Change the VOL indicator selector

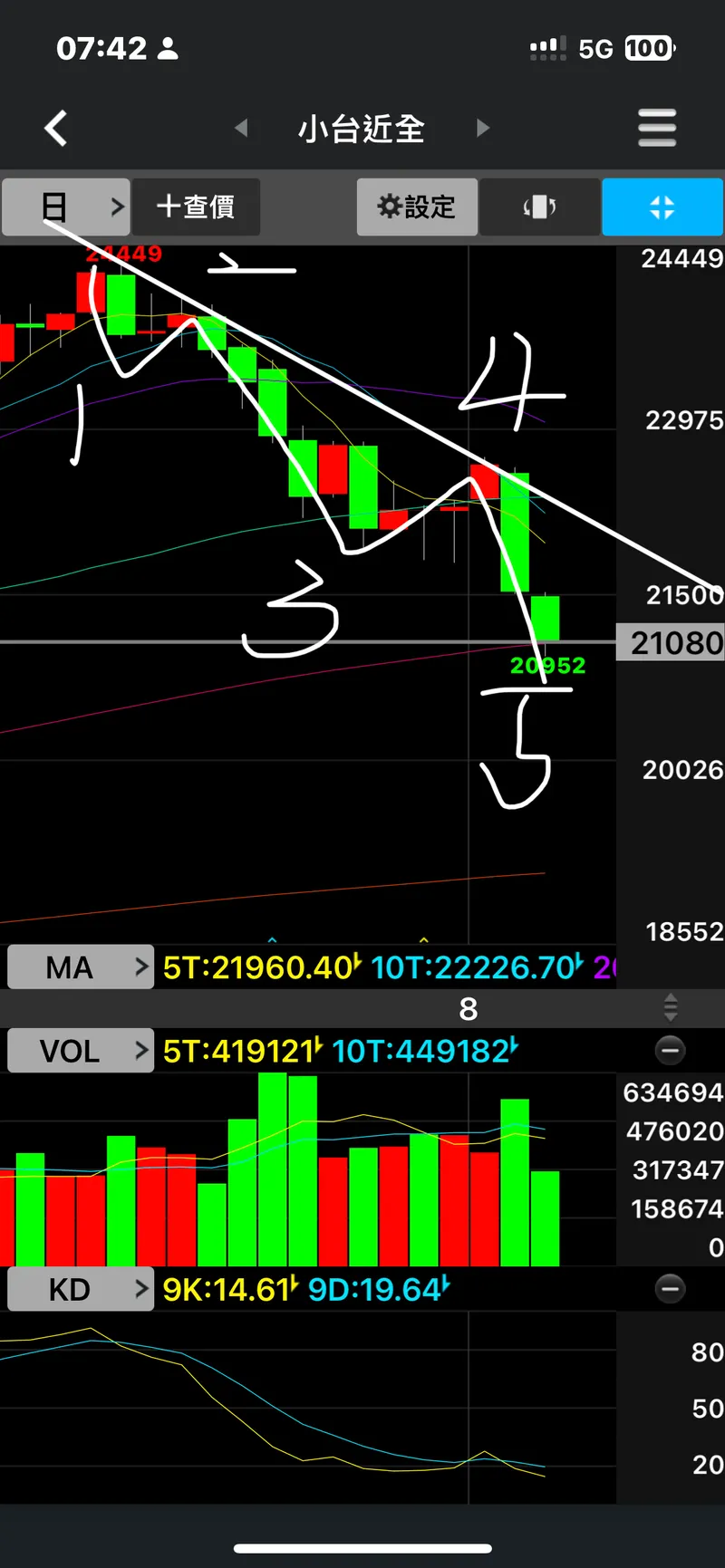80,1051
